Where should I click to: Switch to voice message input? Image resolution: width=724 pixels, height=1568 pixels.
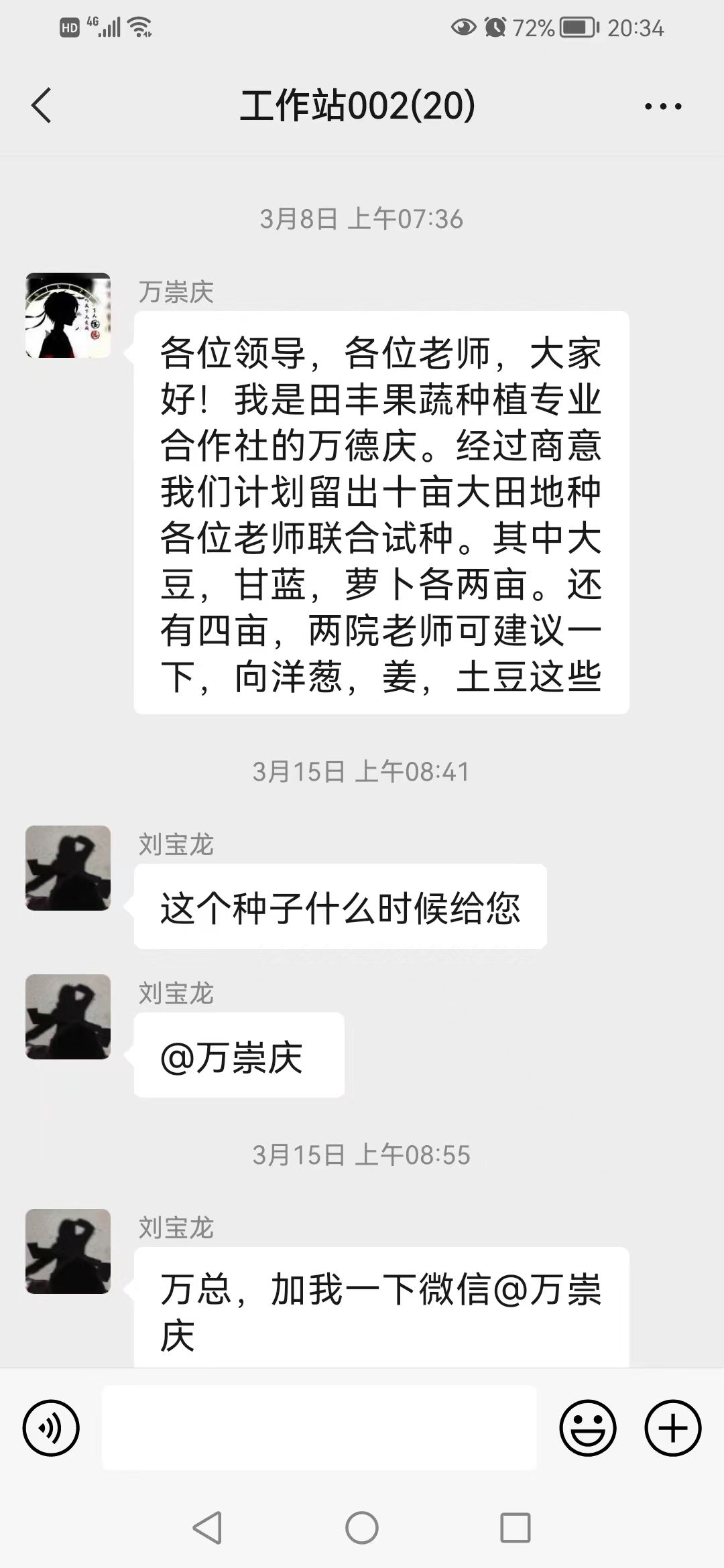51,1428
